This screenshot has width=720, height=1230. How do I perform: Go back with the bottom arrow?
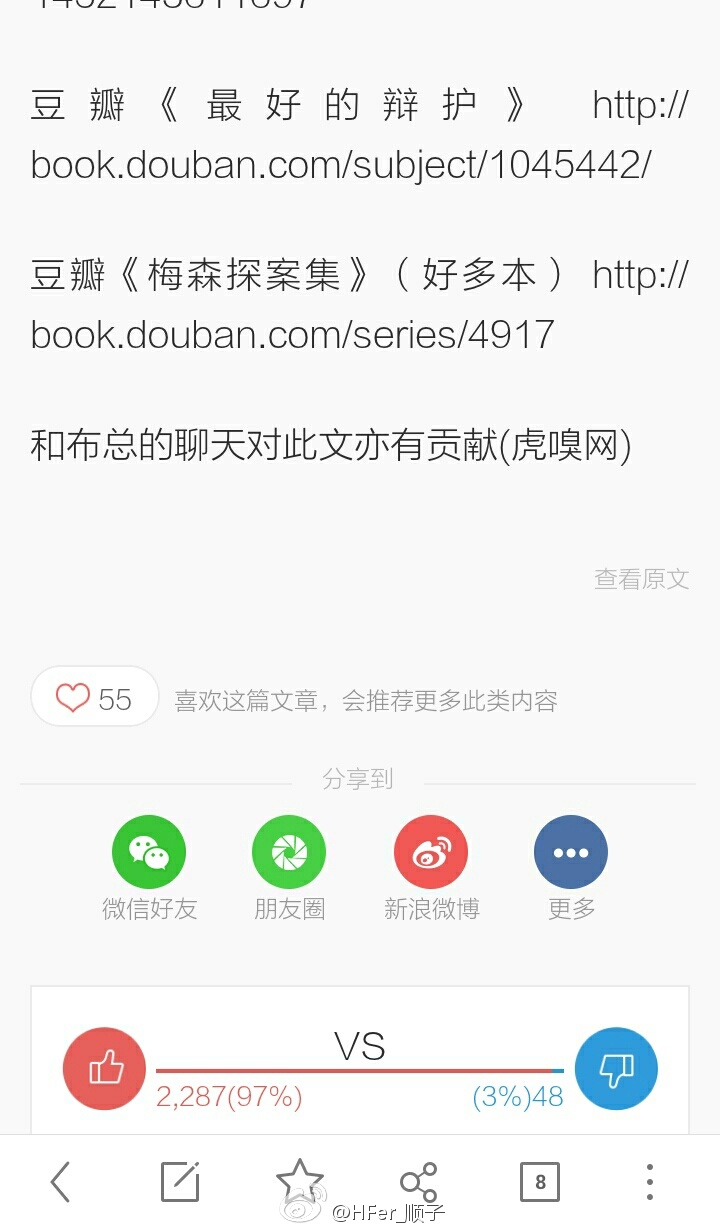click(x=61, y=1182)
